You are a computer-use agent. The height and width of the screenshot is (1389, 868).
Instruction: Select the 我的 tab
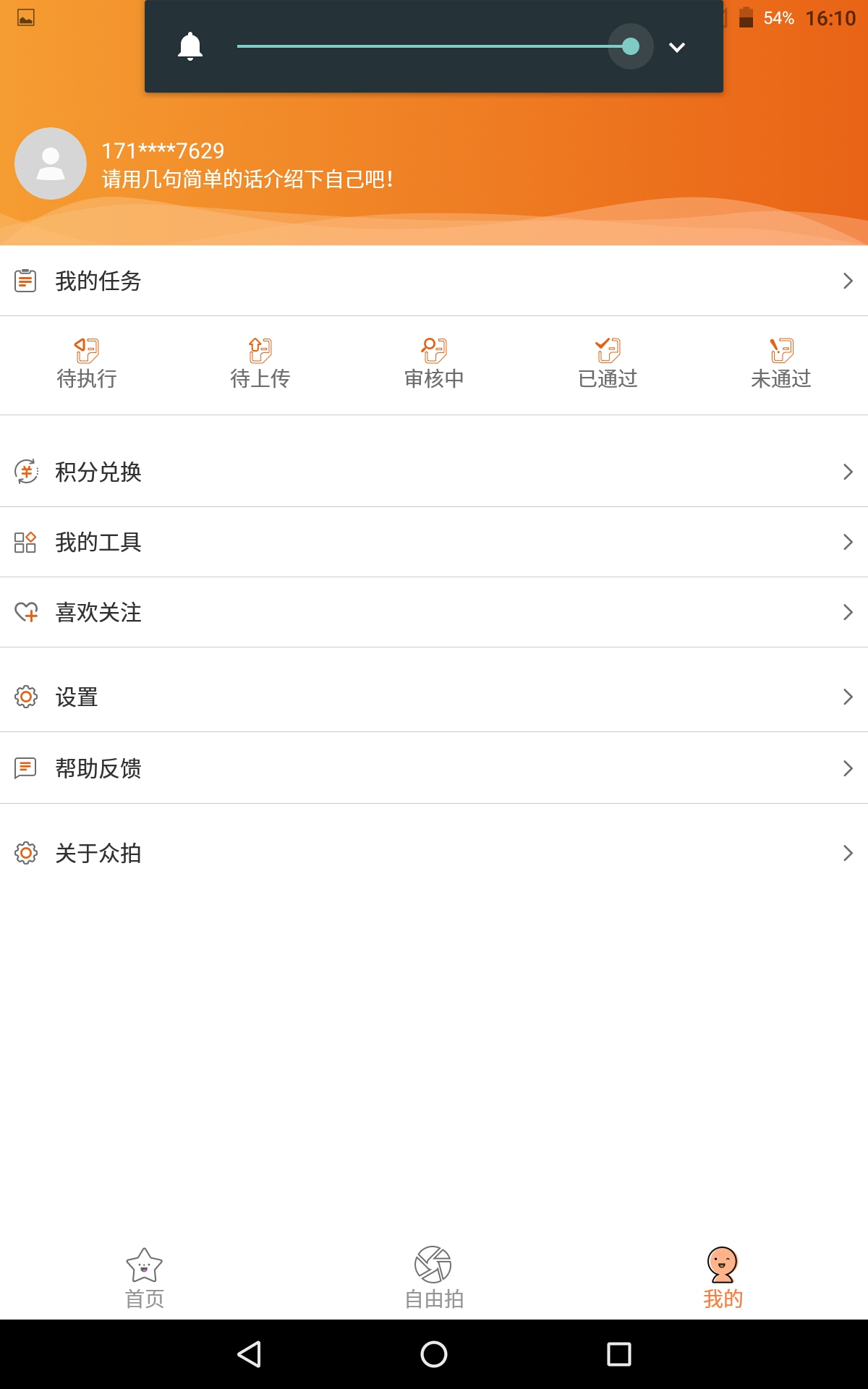[x=723, y=1278]
